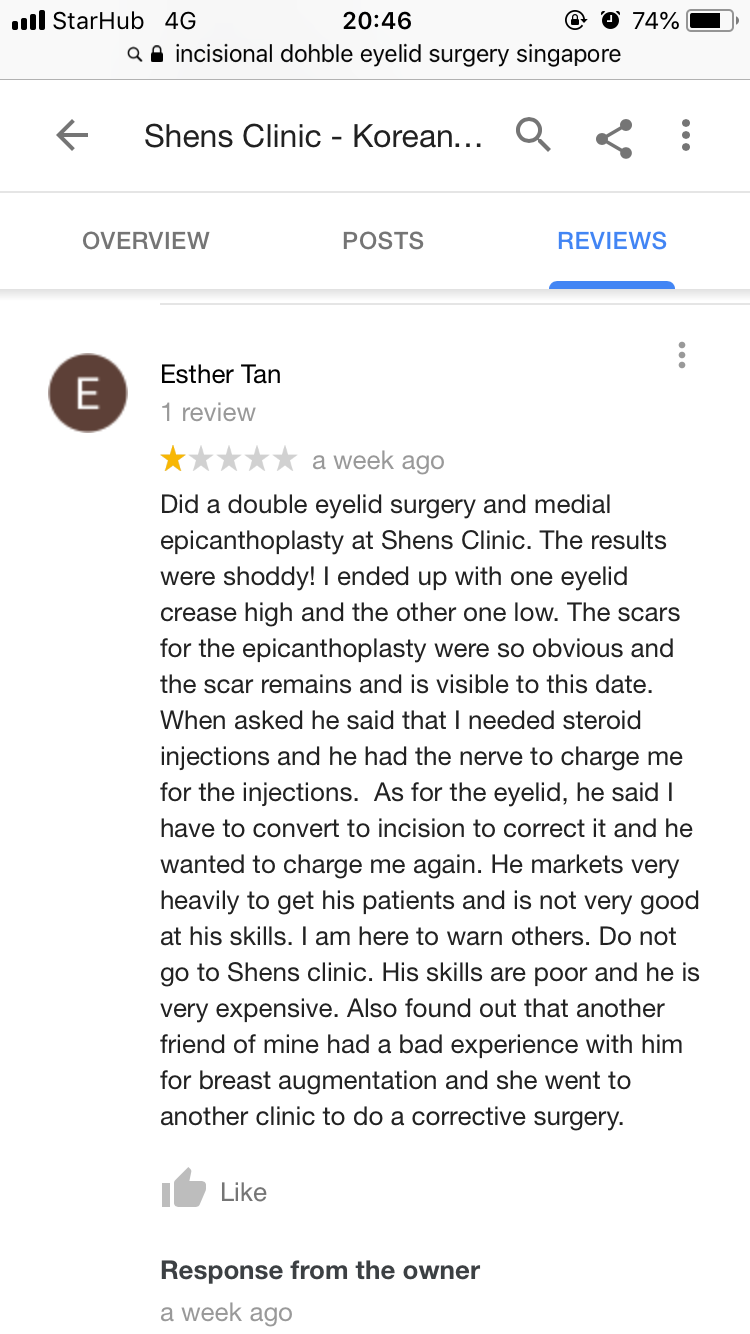Switch to the Overview tab
This screenshot has height=1334, width=750.
(x=146, y=241)
